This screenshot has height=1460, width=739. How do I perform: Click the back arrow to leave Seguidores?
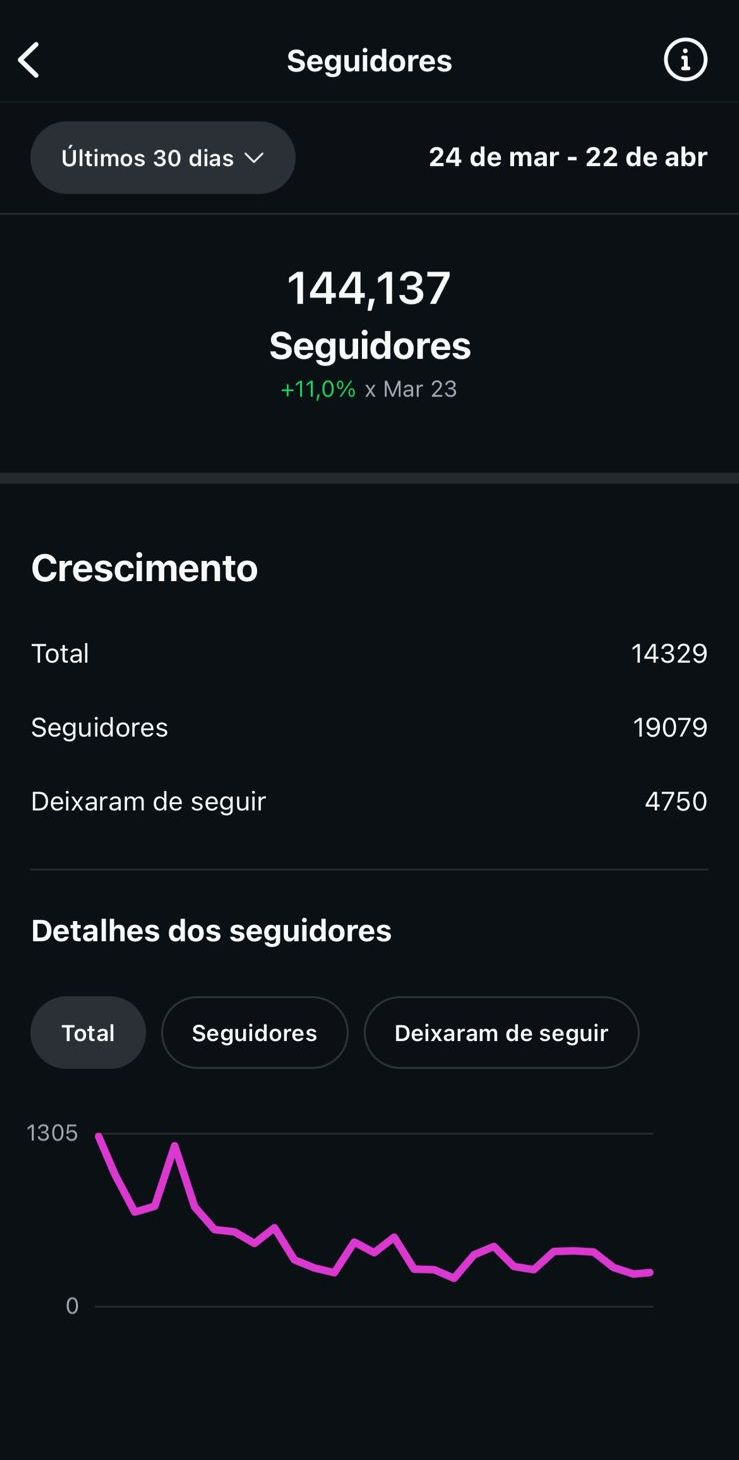point(29,59)
